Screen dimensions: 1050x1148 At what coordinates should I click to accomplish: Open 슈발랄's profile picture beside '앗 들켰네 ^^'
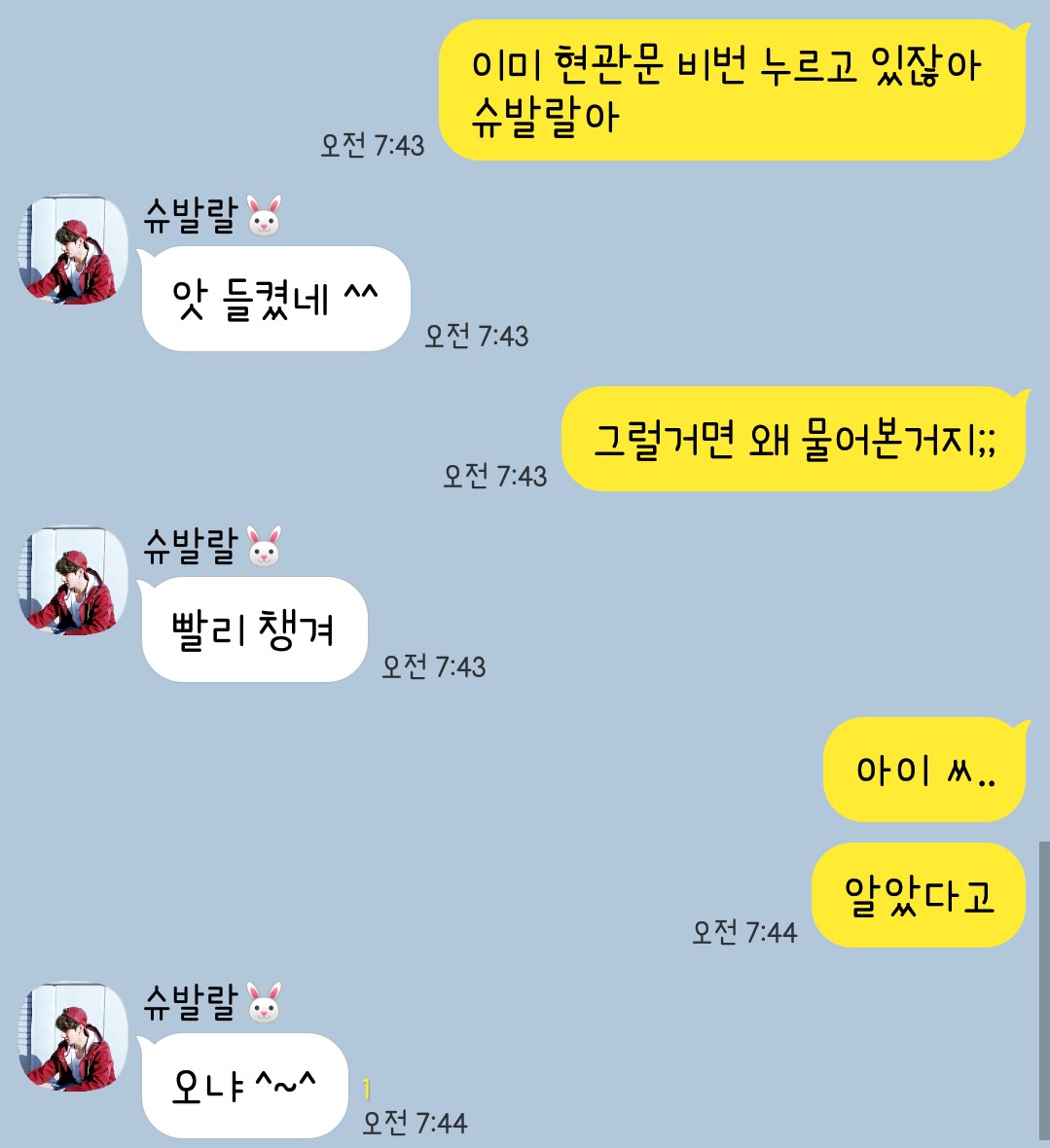(73, 249)
